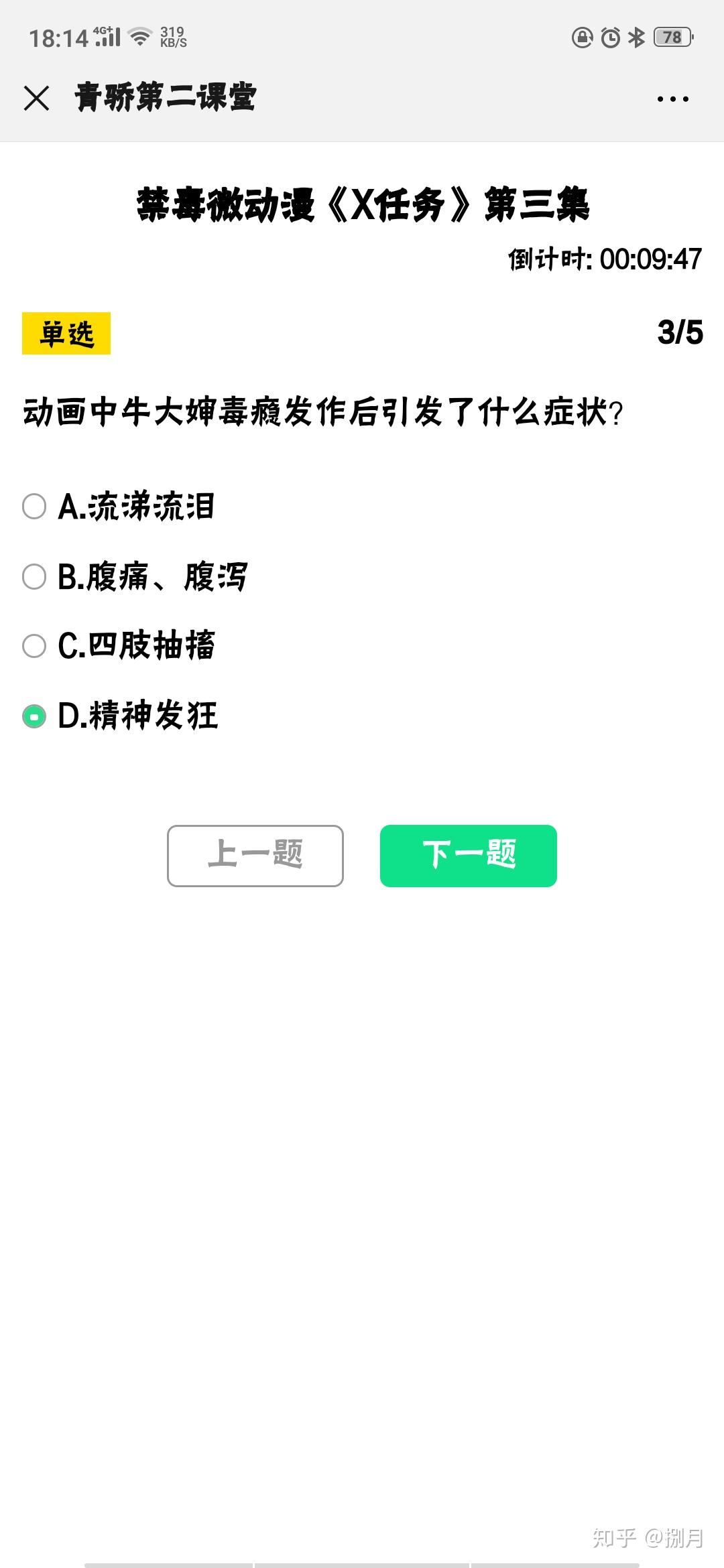Screen dimensions: 724x1568
Task: Go back with 上一题 button
Action: coord(255,856)
